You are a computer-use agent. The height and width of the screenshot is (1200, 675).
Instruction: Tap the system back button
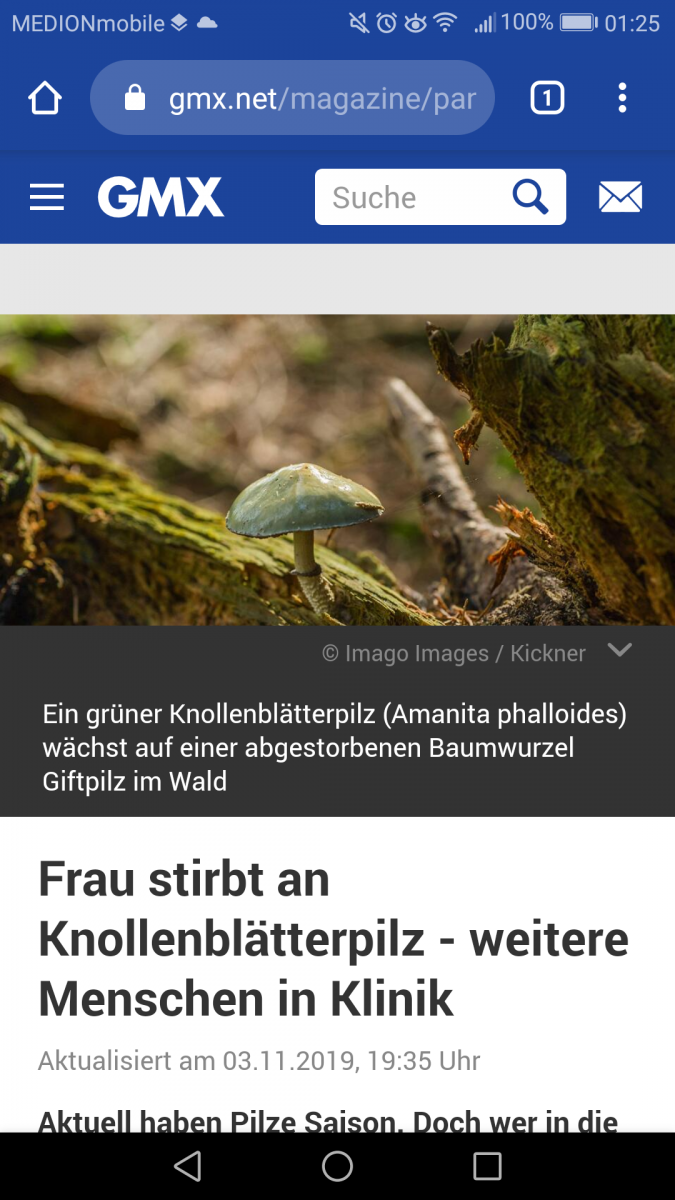pos(187,1166)
